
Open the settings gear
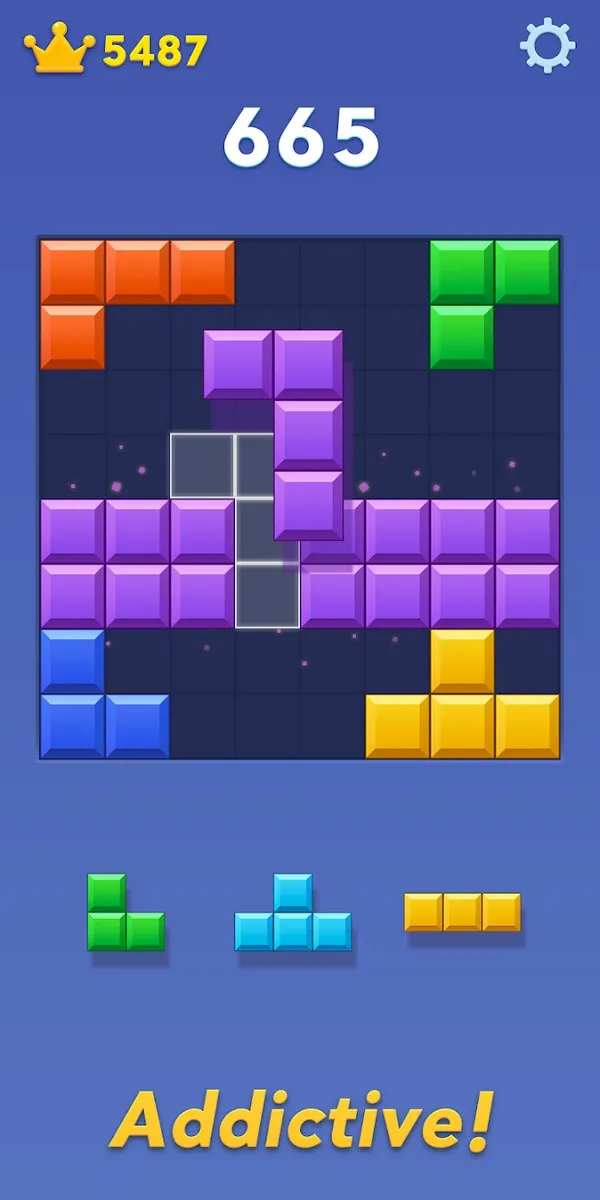pos(547,46)
